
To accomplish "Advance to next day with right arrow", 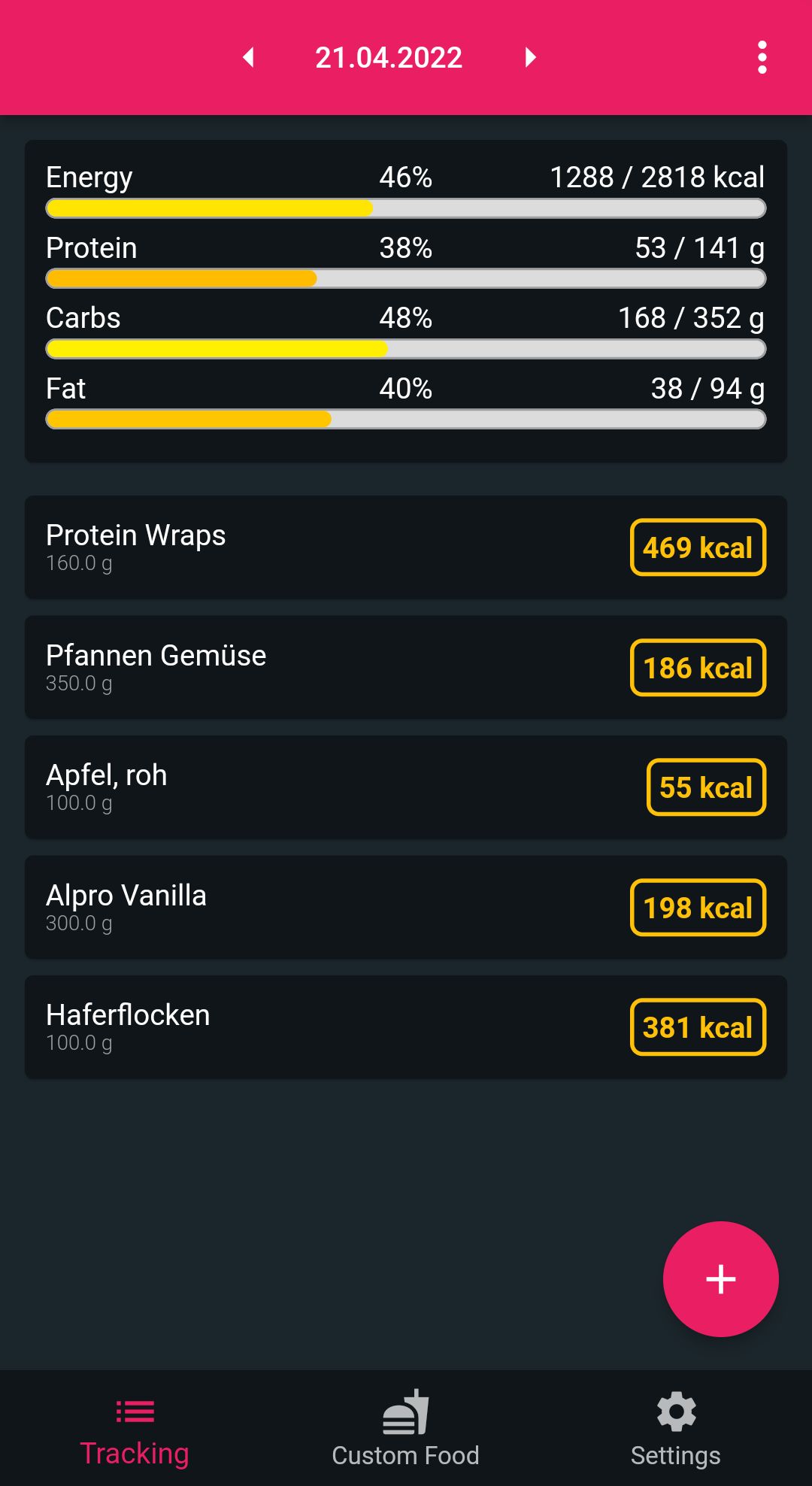I will [x=530, y=56].
